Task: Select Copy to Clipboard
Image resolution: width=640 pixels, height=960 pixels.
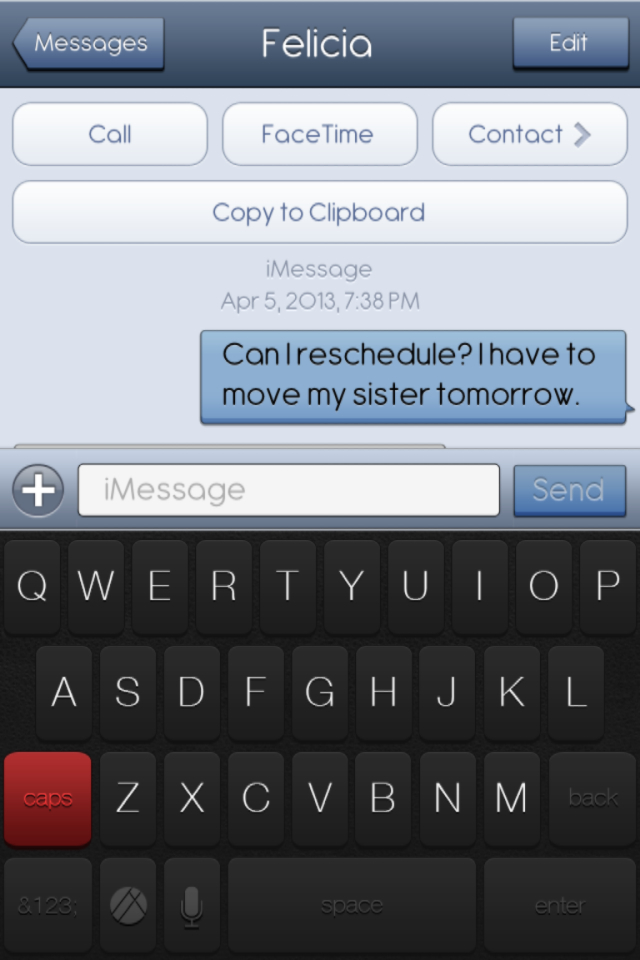Action: click(319, 212)
